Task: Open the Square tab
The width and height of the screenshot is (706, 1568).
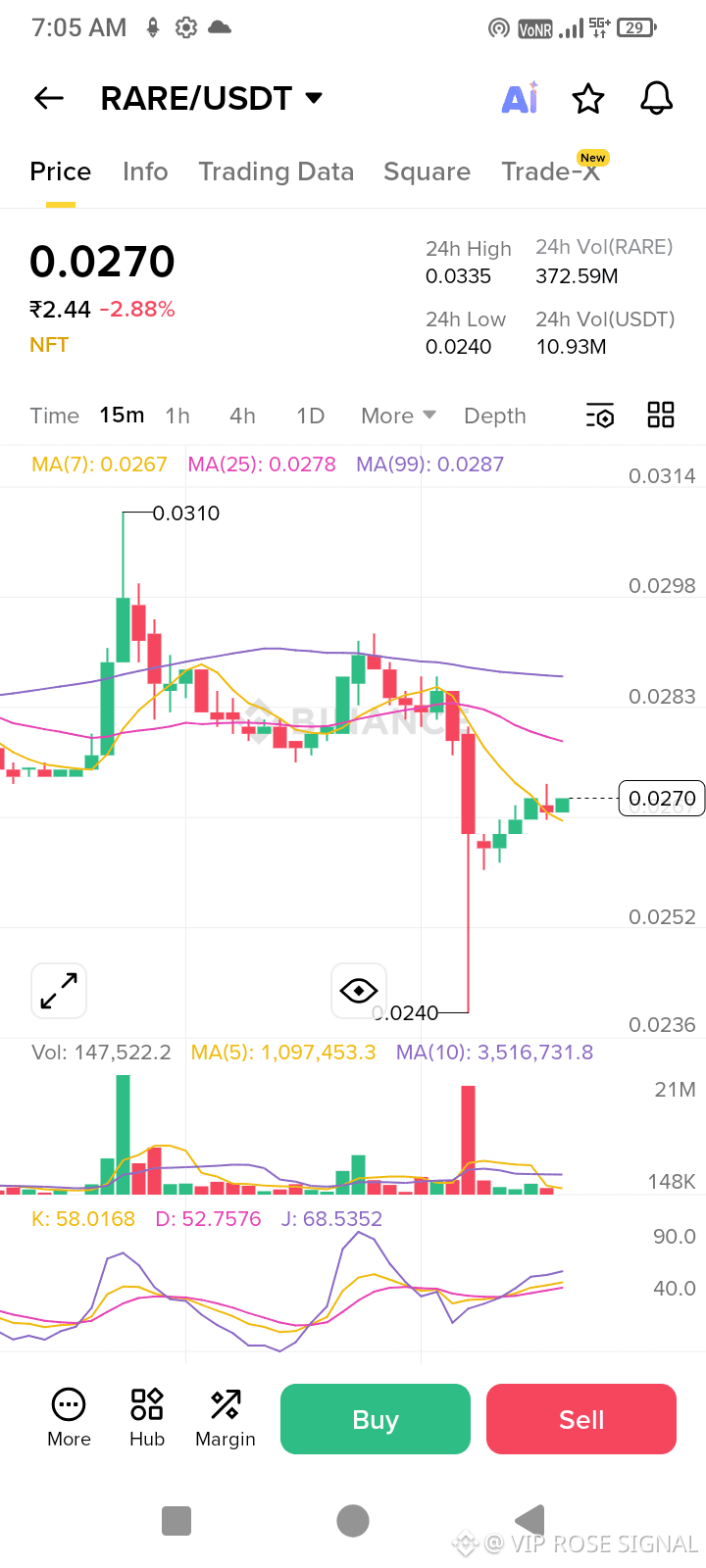Action: (x=427, y=171)
